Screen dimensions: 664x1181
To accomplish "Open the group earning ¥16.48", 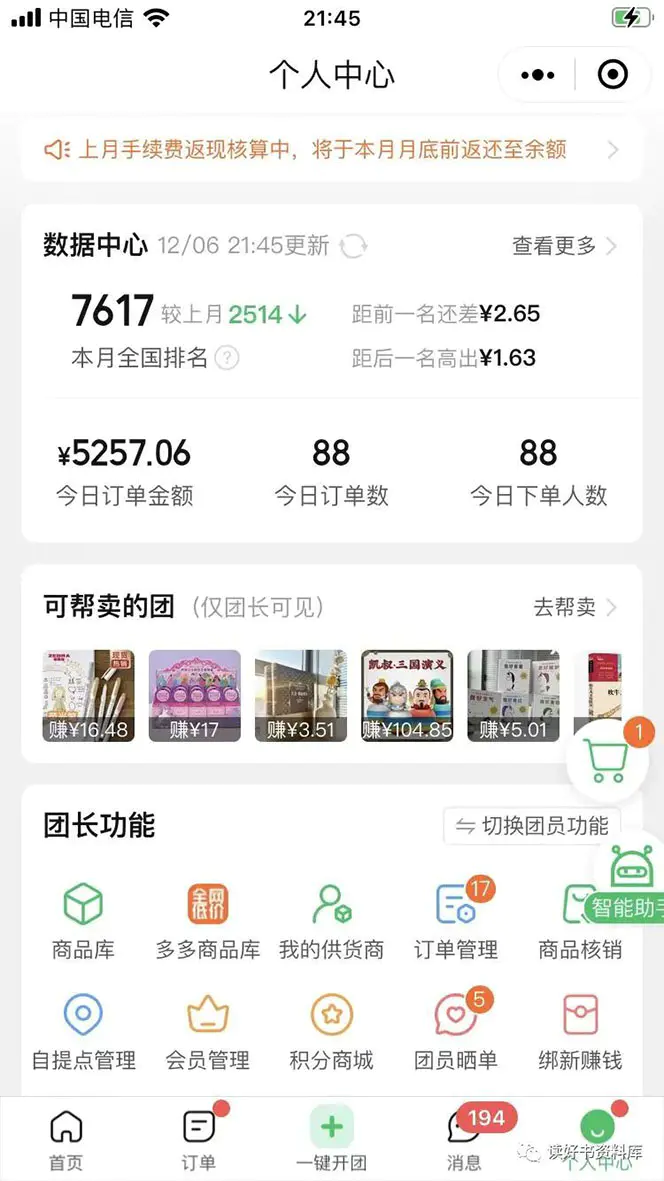I will tap(89, 695).
